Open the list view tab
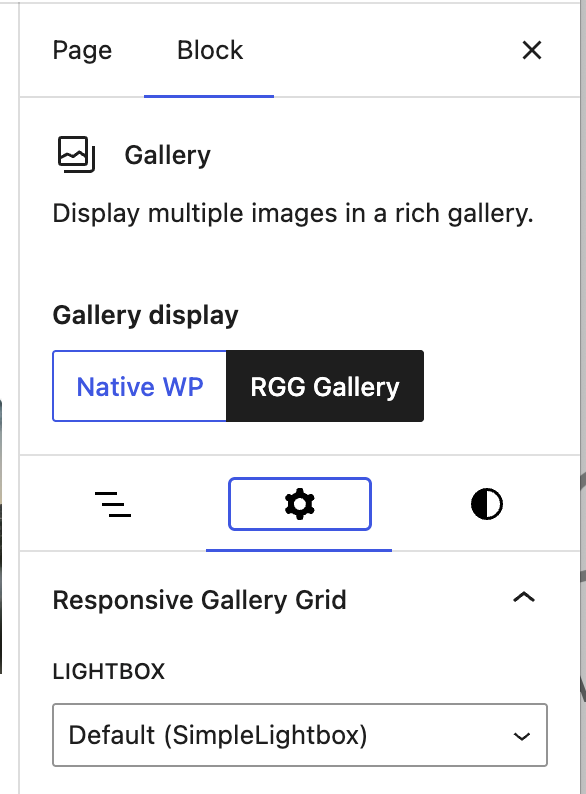This screenshot has height=794, width=586. coord(113,504)
